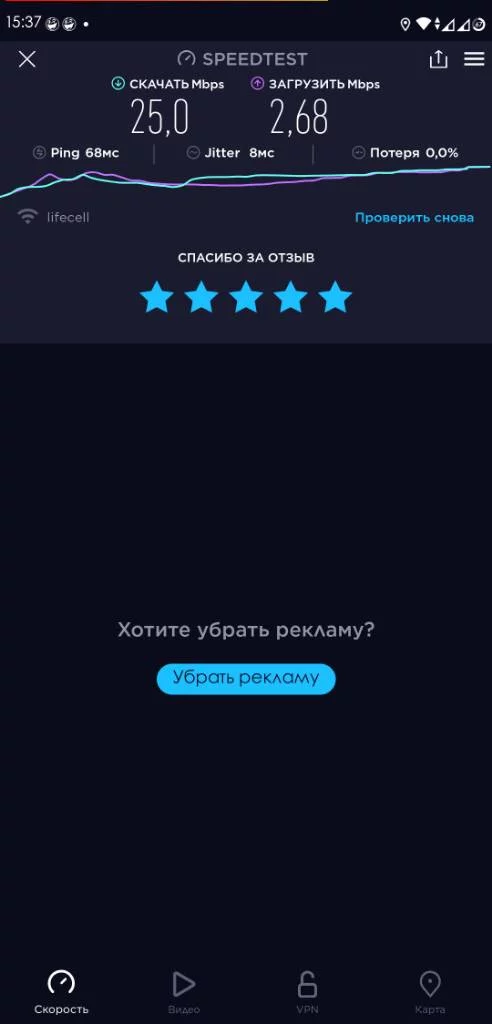Image resolution: width=492 pixels, height=1024 pixels.
Task: Tap Убрать рекламу button
Action: point(246,679)
